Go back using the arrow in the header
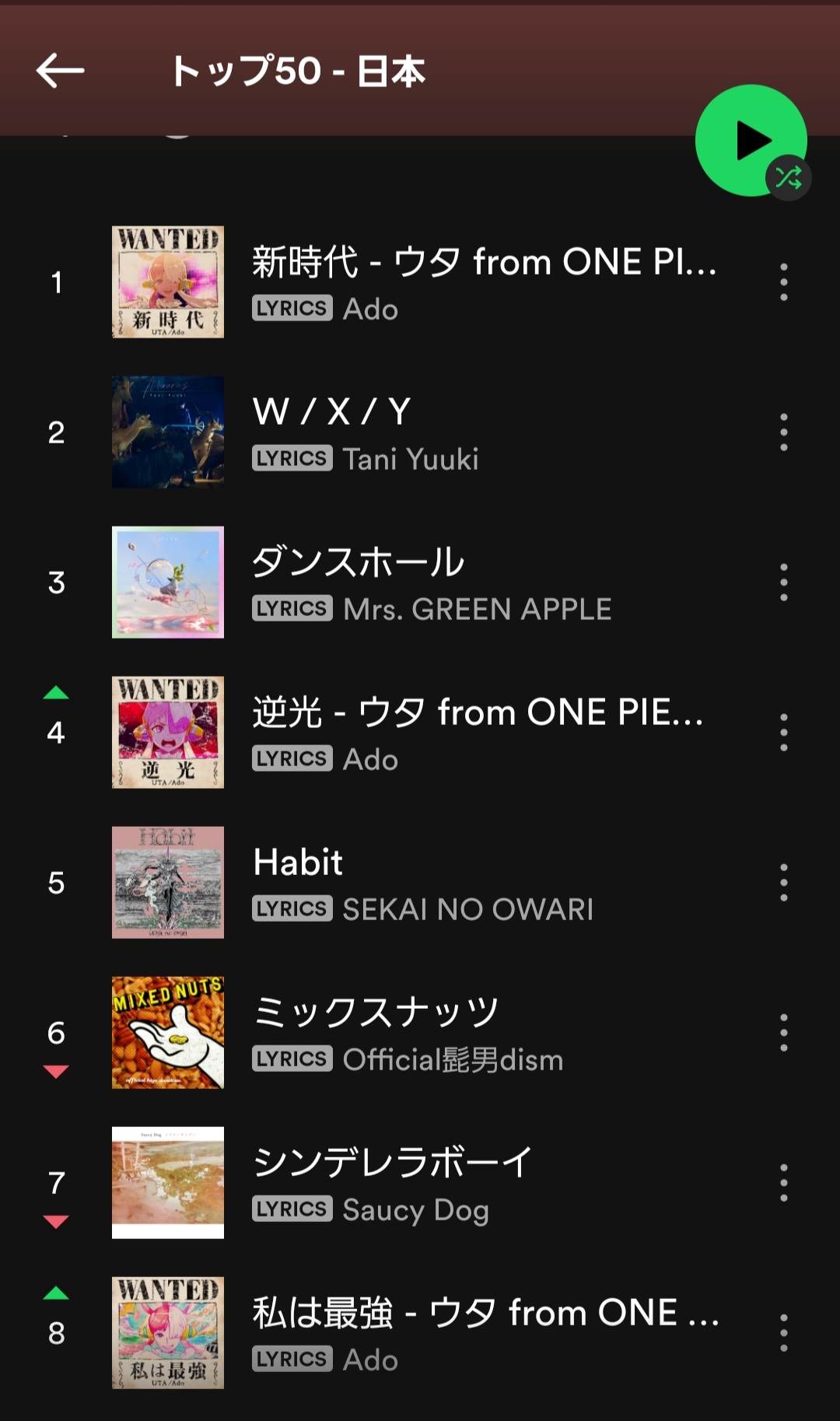The width and height of the screenshot is (840, 1421). click(60, 71)
